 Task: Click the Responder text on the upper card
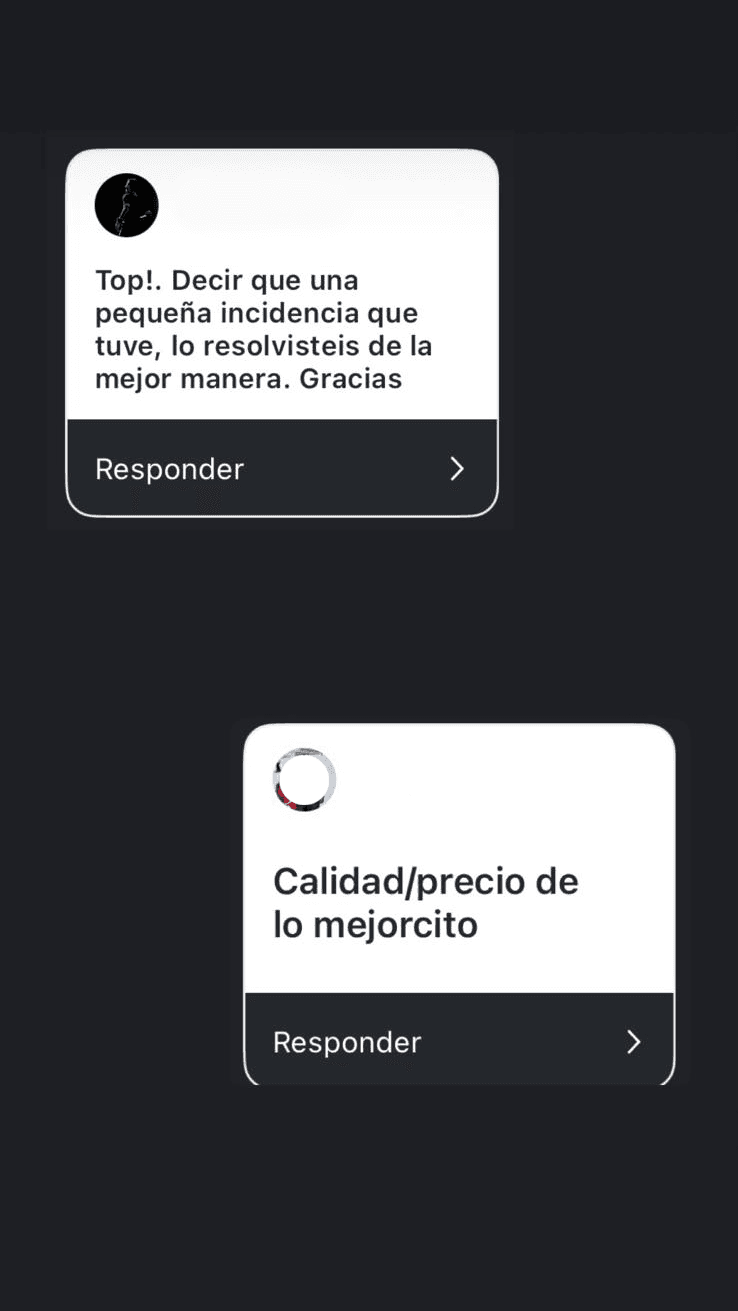[x=168, y=468]
